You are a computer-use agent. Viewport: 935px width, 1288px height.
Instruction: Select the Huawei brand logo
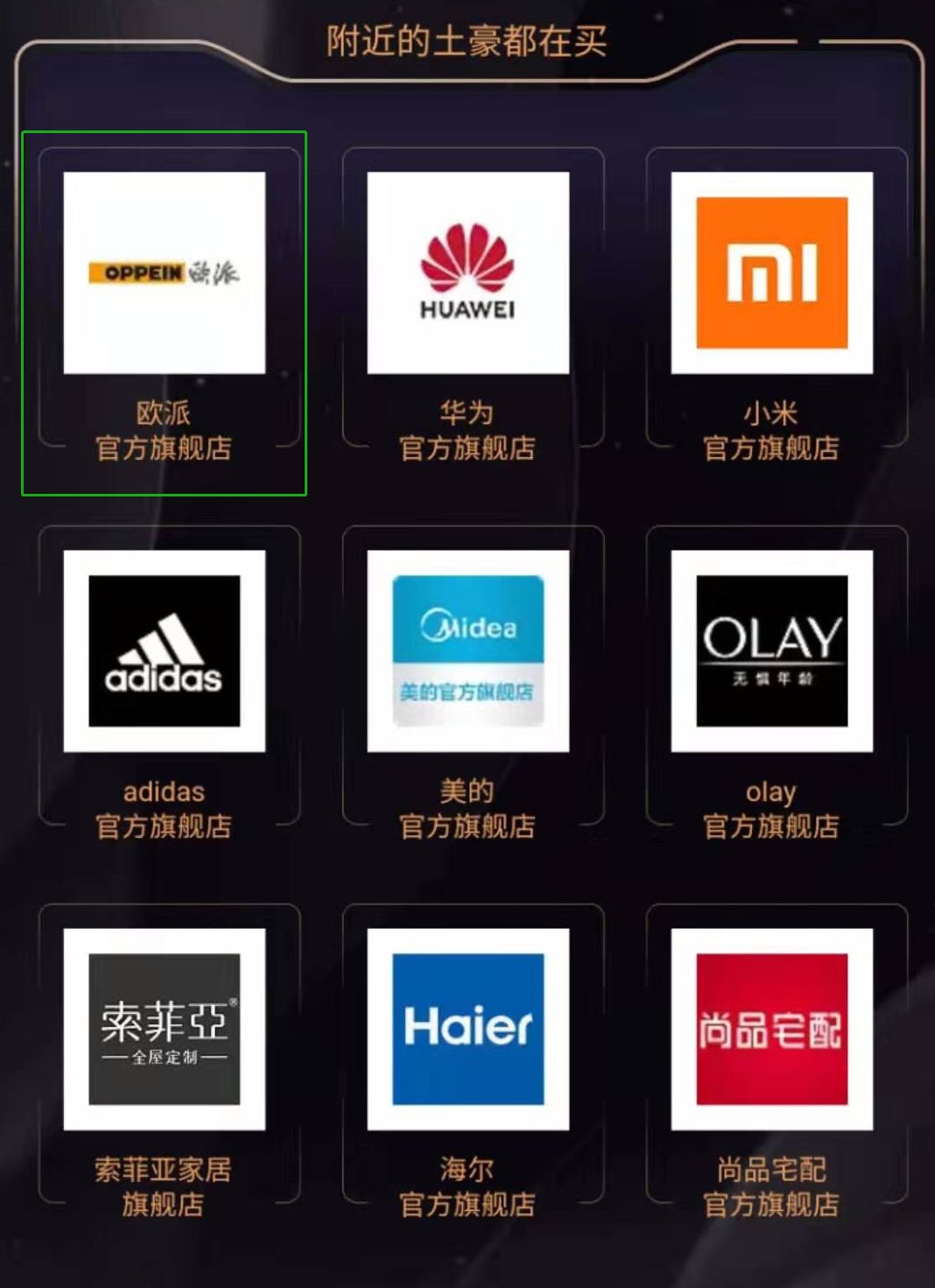pyautogui.click(x=467, y=275)
